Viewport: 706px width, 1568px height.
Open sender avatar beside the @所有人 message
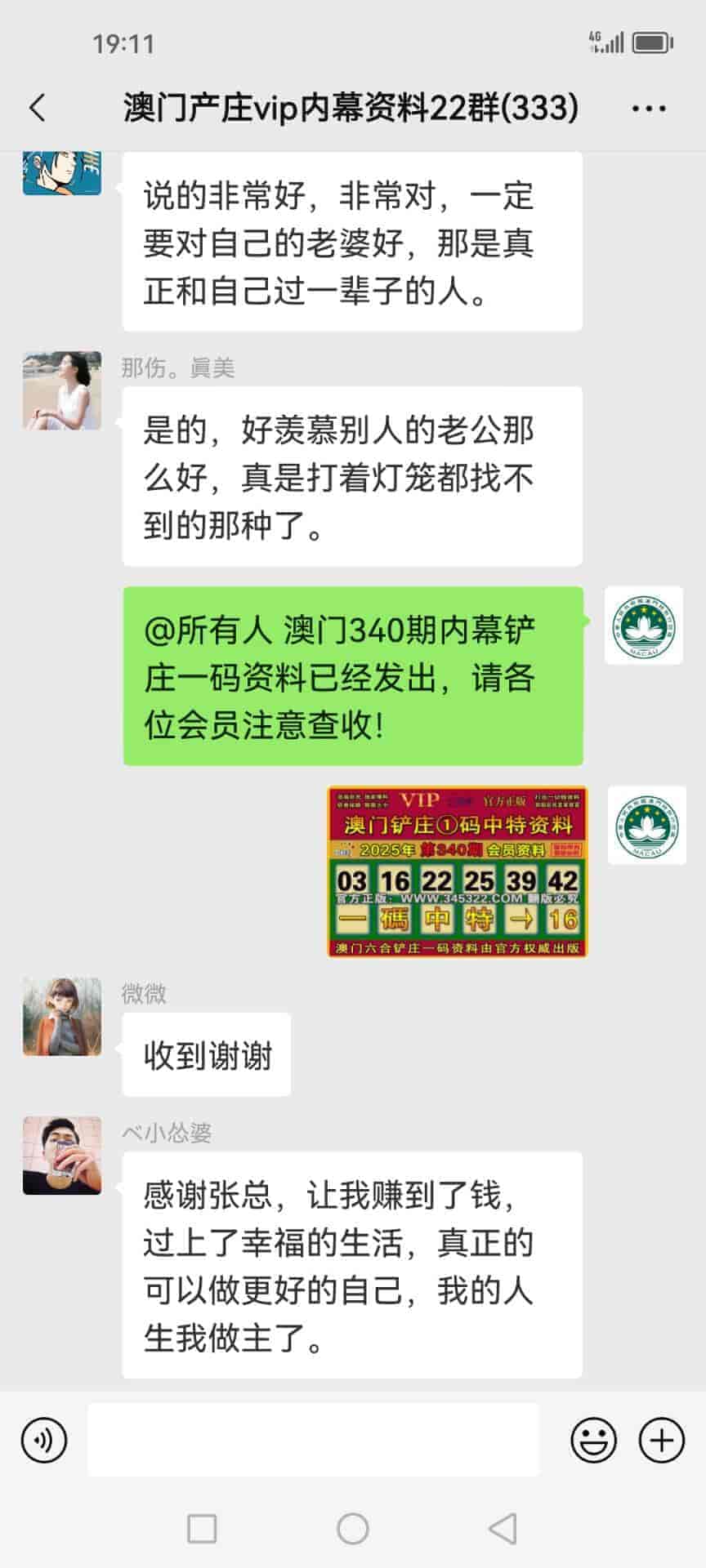[643, 626]
